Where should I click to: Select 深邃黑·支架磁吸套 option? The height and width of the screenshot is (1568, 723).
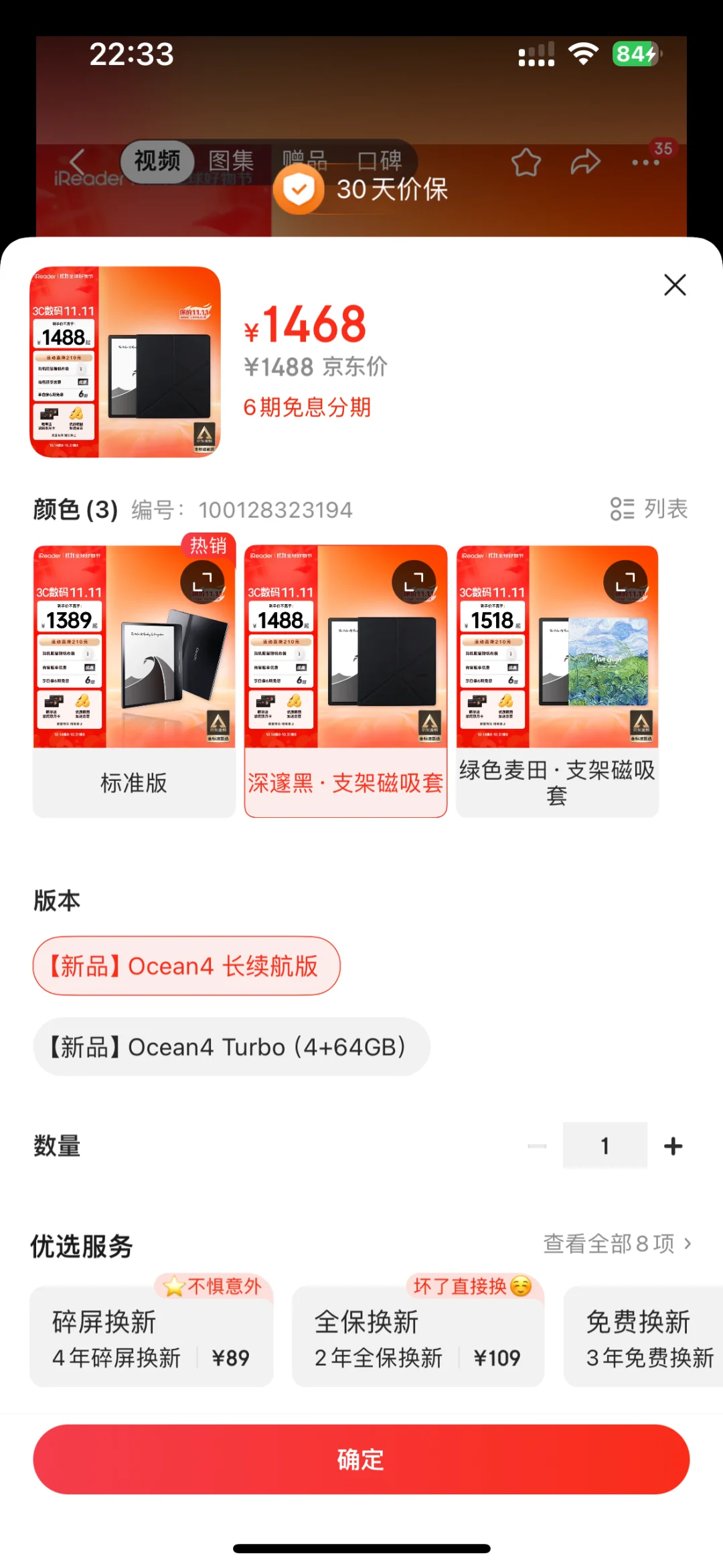click(x=345, y=782)
